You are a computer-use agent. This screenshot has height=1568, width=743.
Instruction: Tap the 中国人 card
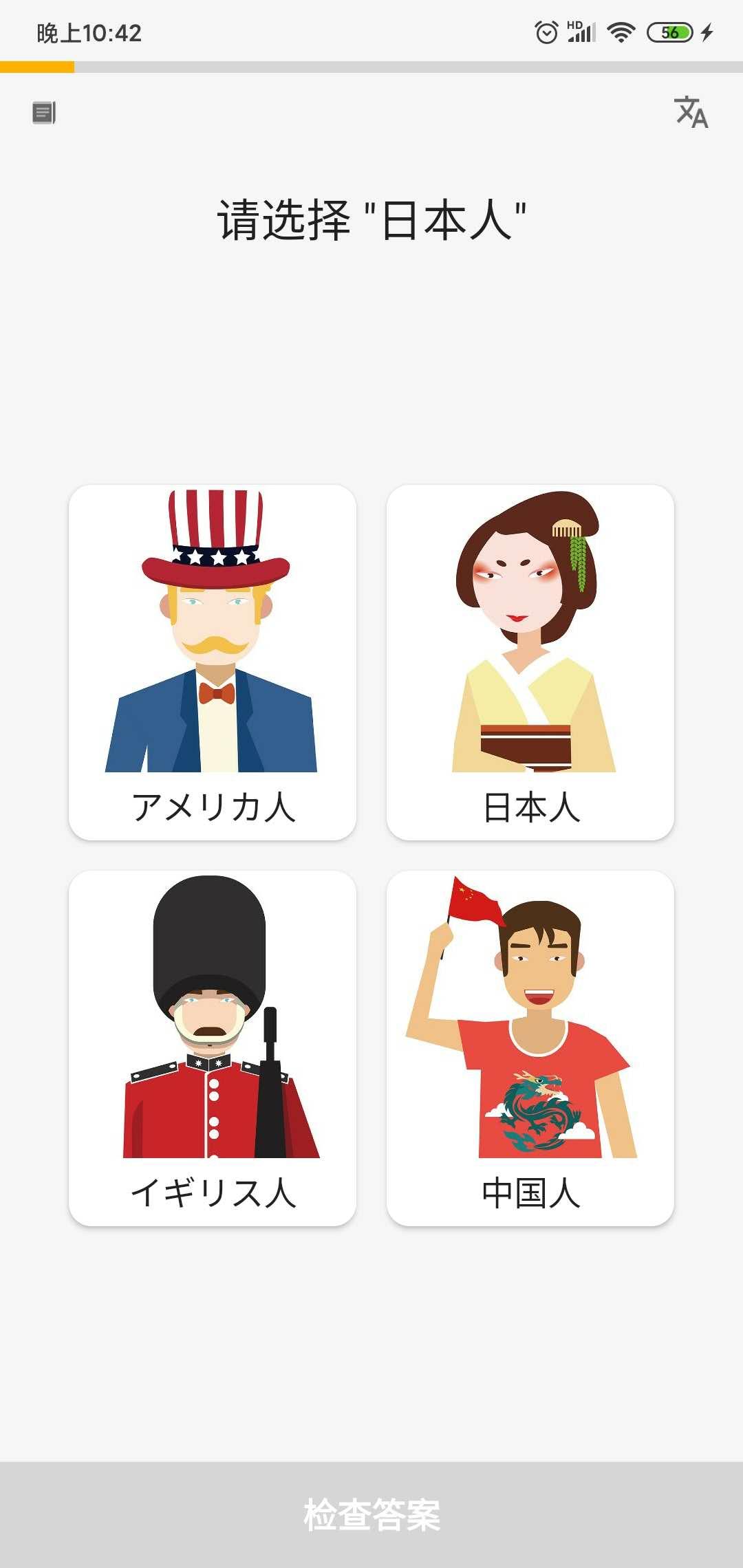pyautogui.click(x=530, y=1048)
